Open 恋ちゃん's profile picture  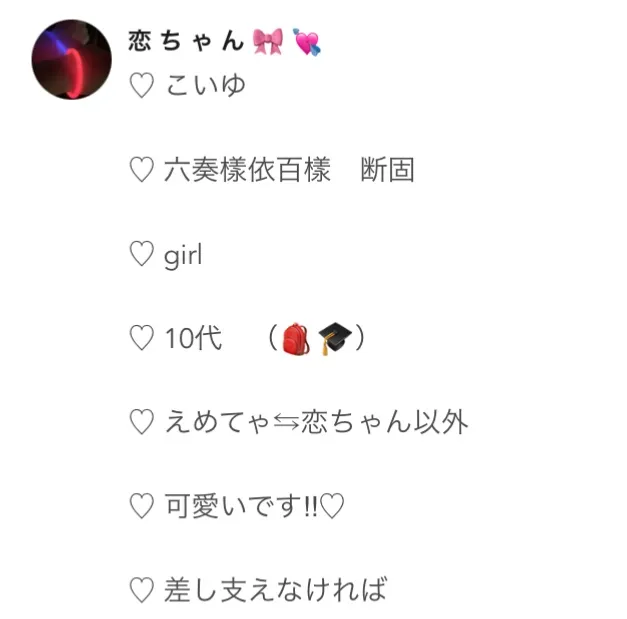(x=71, y=60)
